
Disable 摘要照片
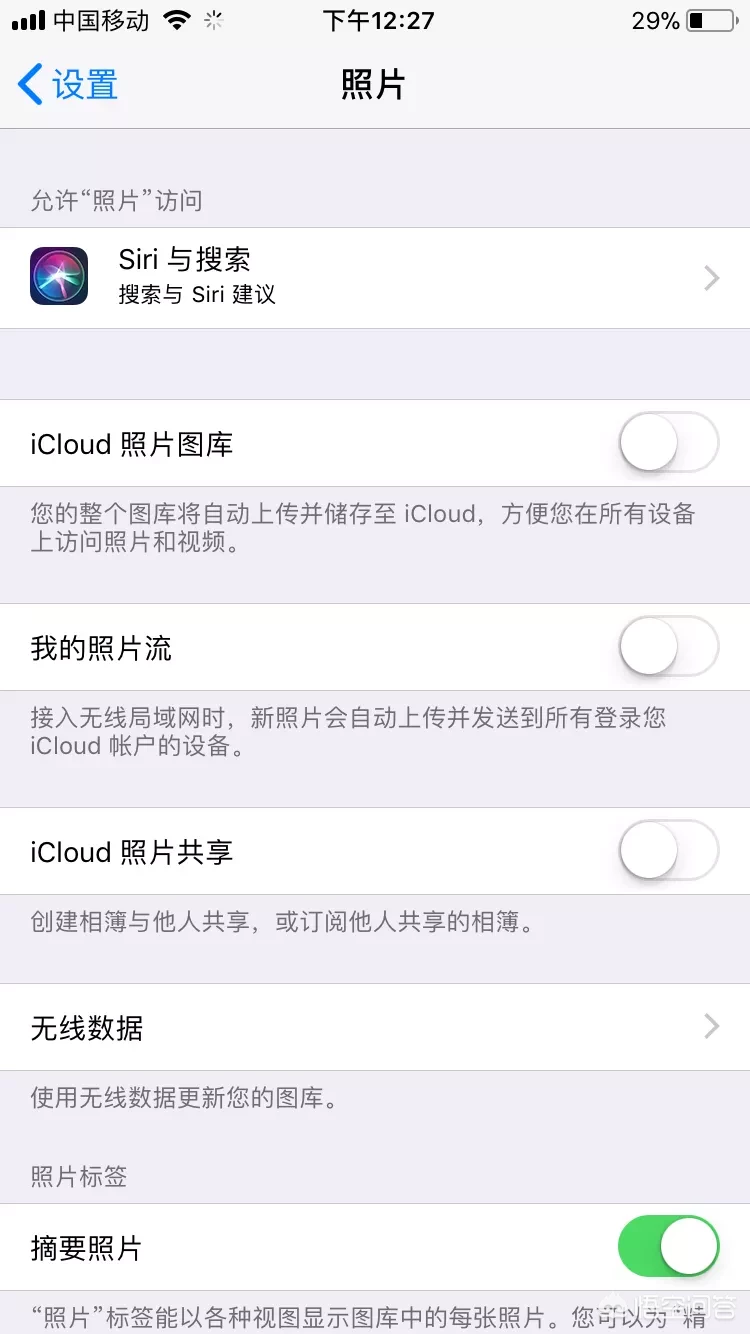point(668,1246)
